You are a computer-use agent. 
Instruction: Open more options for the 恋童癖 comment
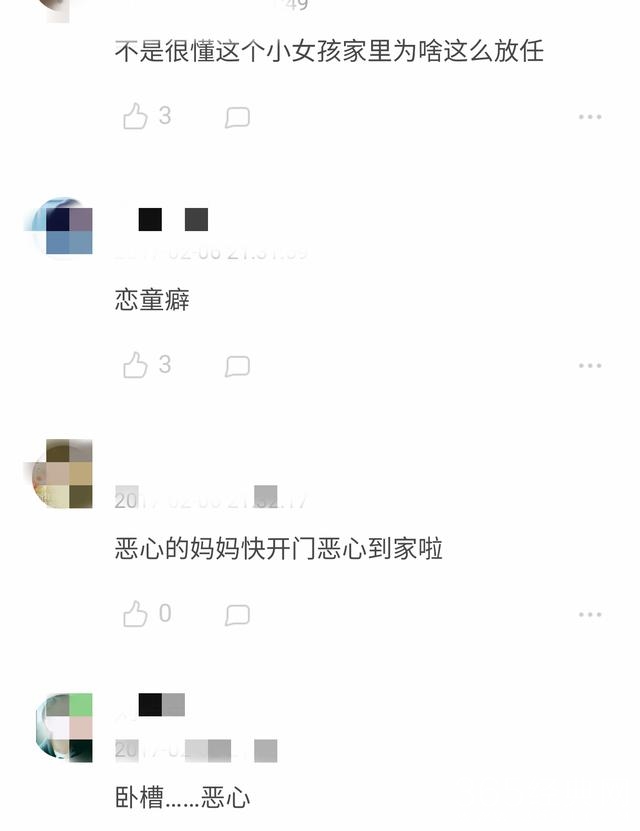pyautogui.click(x=590, y=366)
